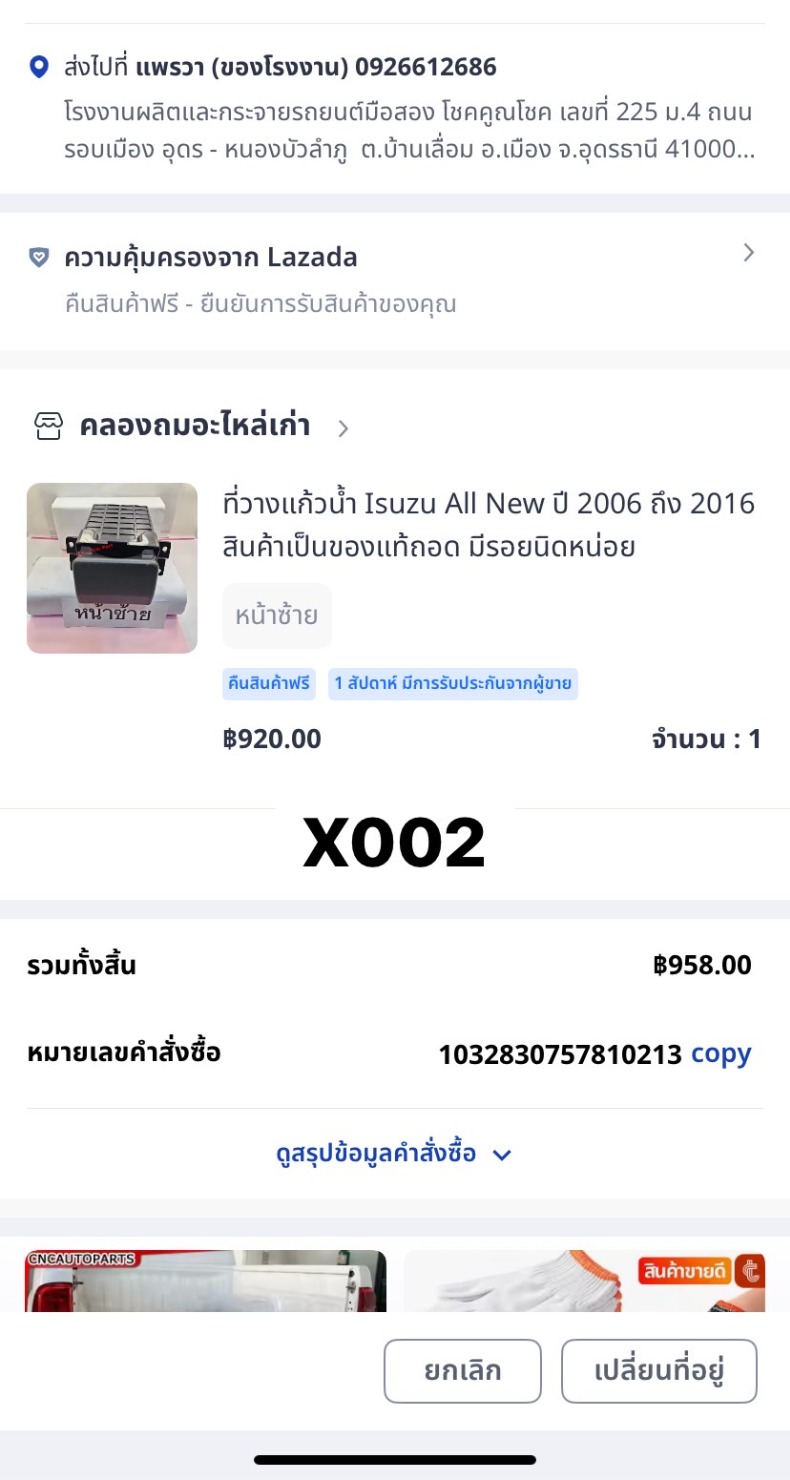Image resolution: width=790 pixels, height=1480 pixels.
Task: Open the คลองถมอะไหล่เก่า store page
Action: point(193,428)
